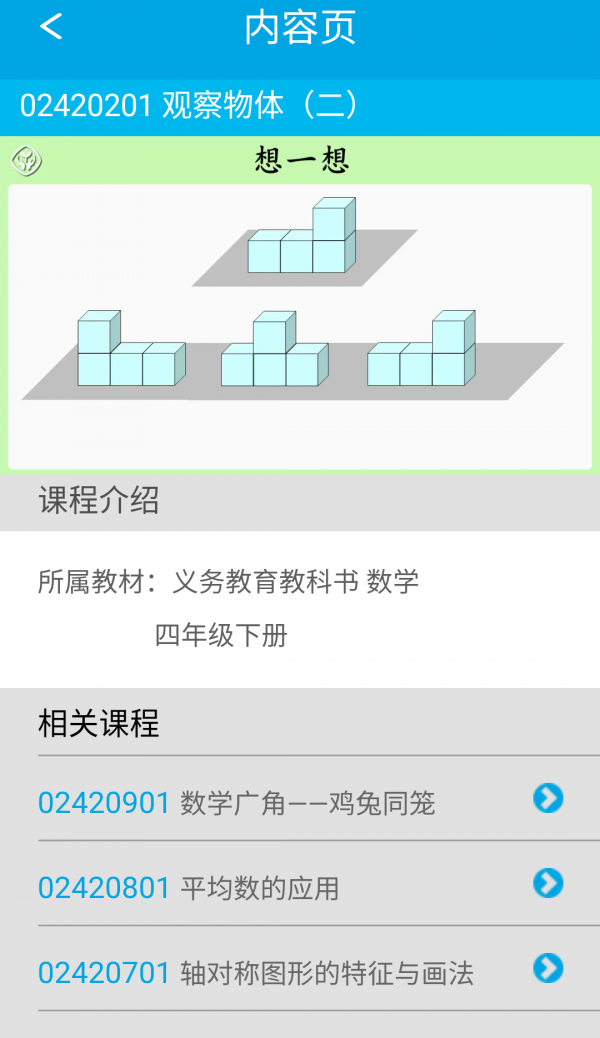Open course 02420801 平均数的应用
Viewport: 600px width, 1038px height.
point(300,886)
